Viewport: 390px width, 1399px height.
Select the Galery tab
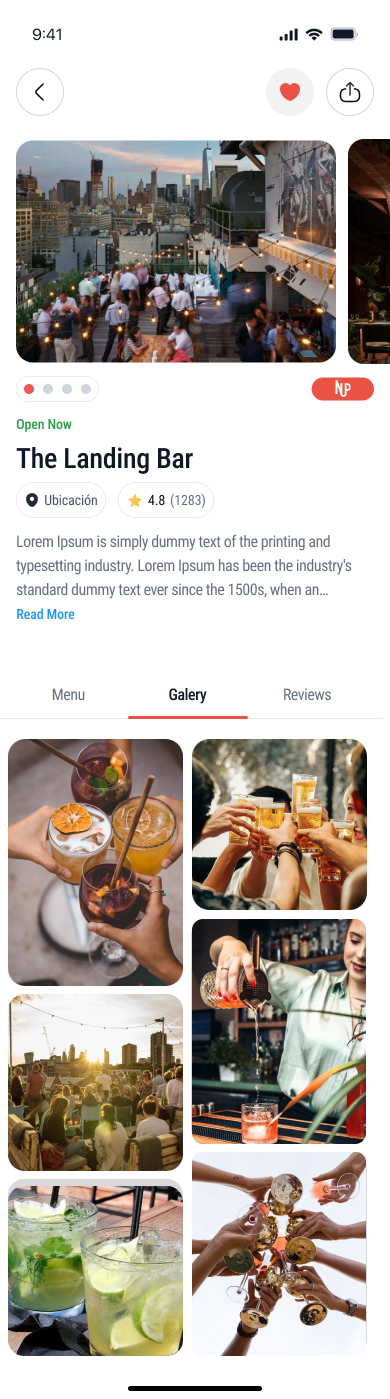coord(188,694)
